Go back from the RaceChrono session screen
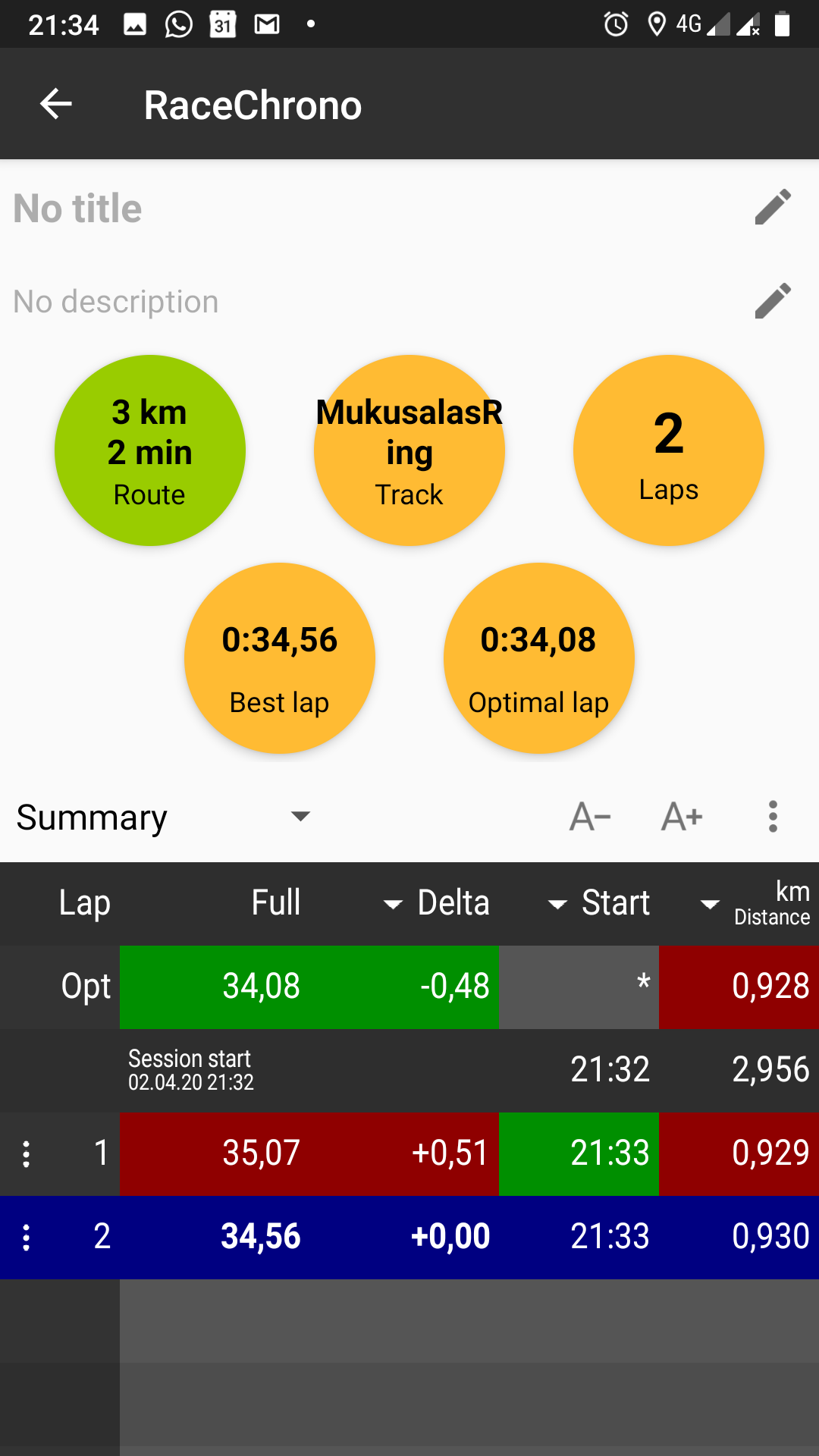819x1456 pixels. coord(56,104)
